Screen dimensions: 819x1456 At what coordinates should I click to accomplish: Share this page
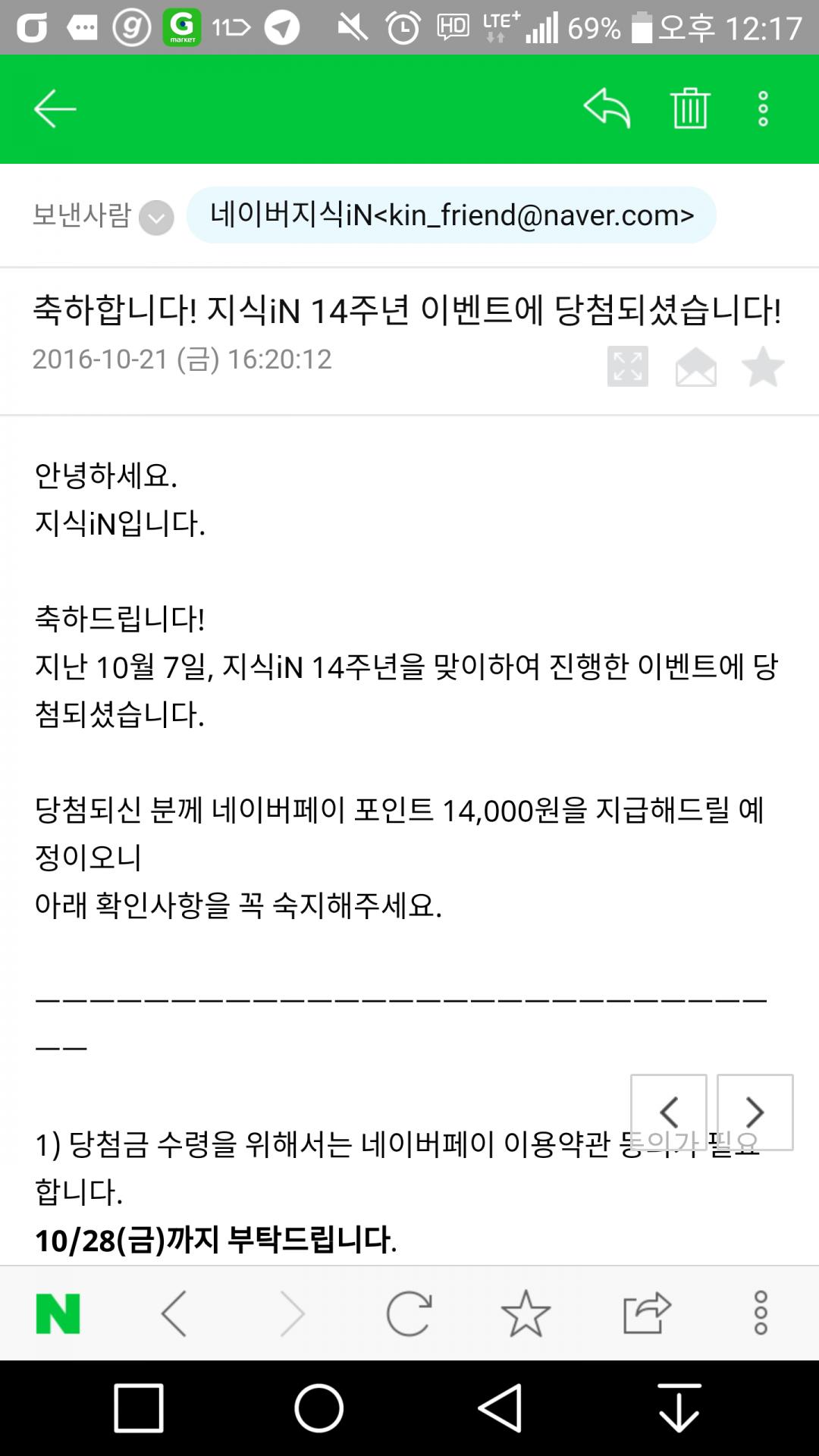point(646,1313)
